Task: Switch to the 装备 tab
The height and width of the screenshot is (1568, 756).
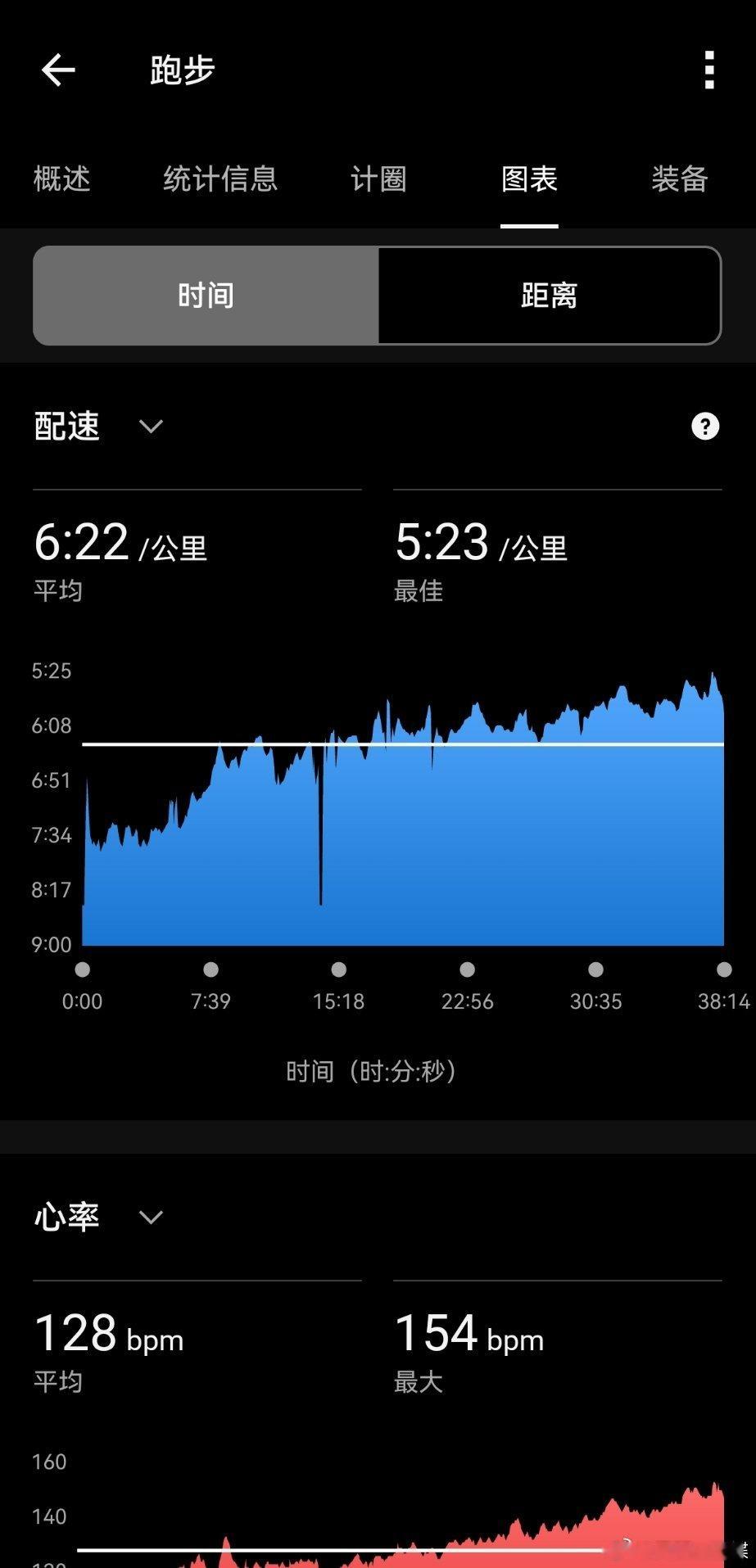Action: pos(679,178)
